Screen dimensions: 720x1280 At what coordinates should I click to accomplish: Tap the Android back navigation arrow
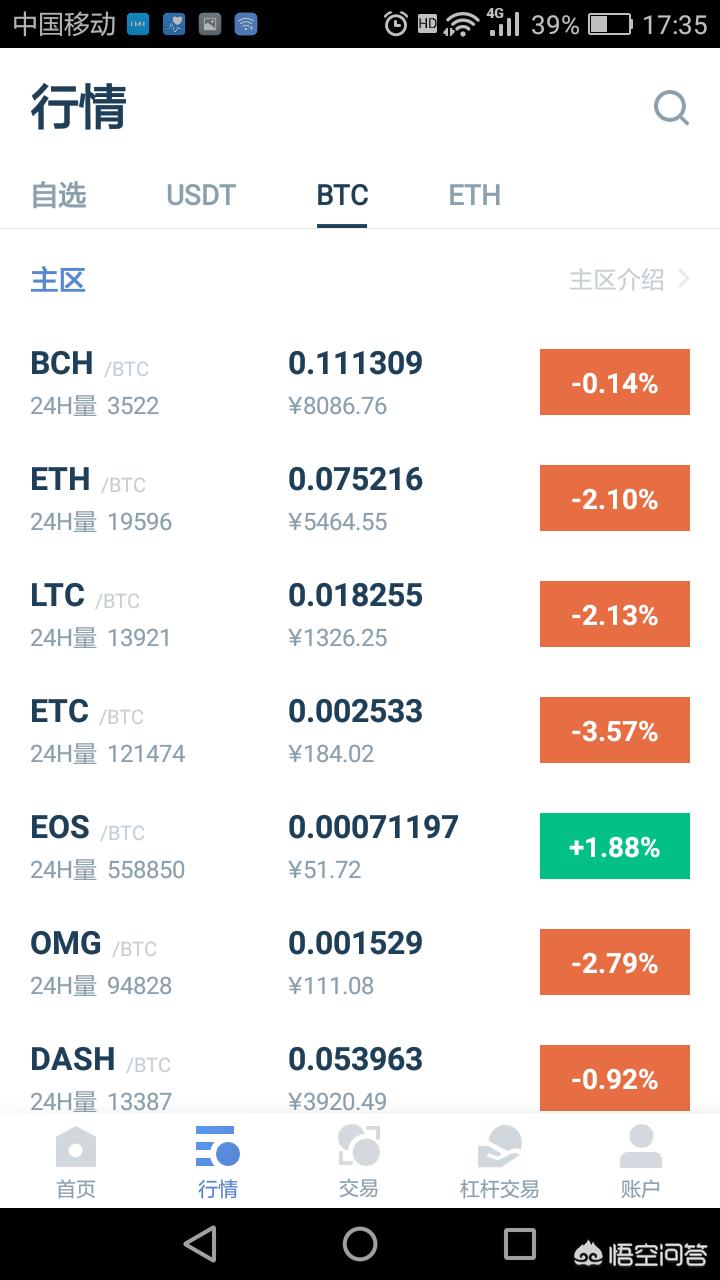(200, 1247)
